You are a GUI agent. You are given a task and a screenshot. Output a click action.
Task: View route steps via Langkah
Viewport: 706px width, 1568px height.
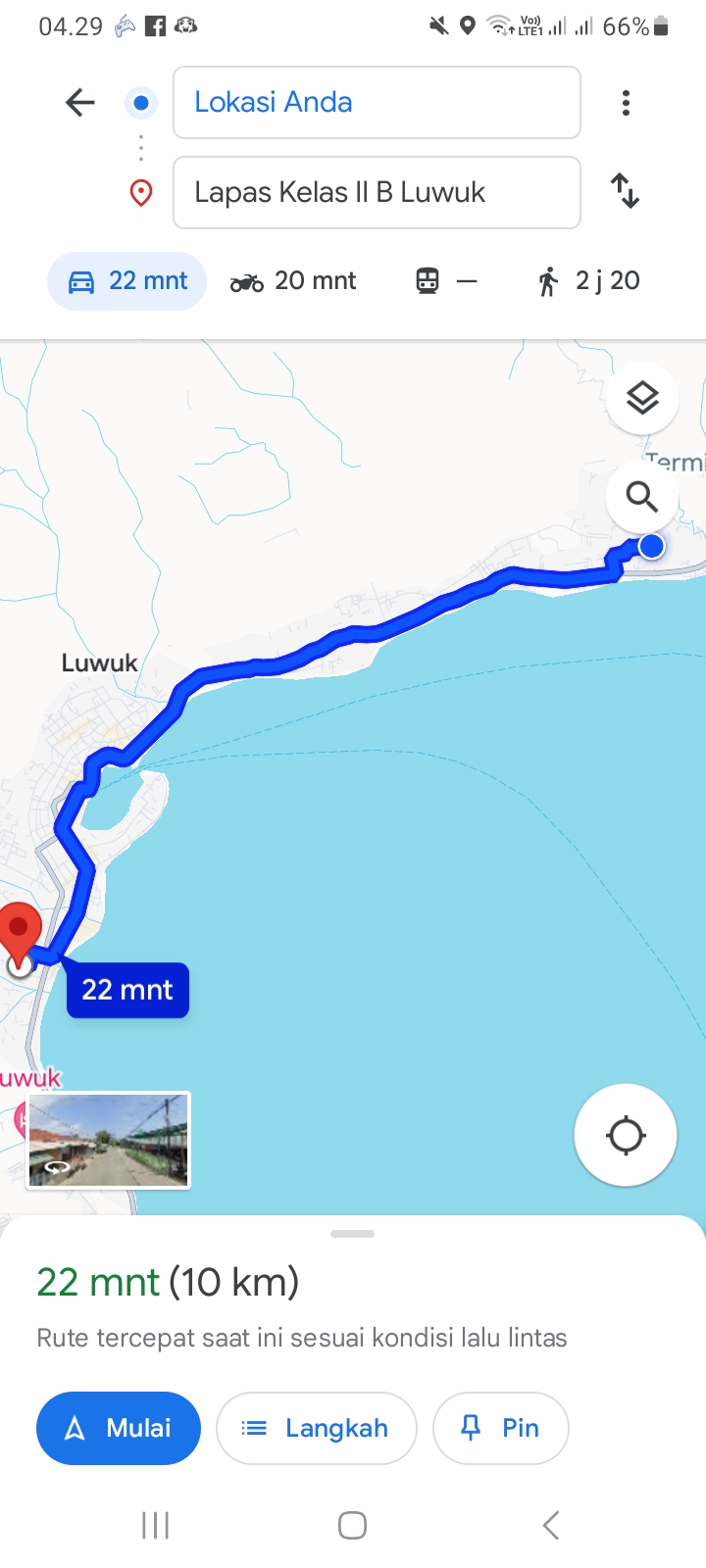click(x=317, y=1428)
